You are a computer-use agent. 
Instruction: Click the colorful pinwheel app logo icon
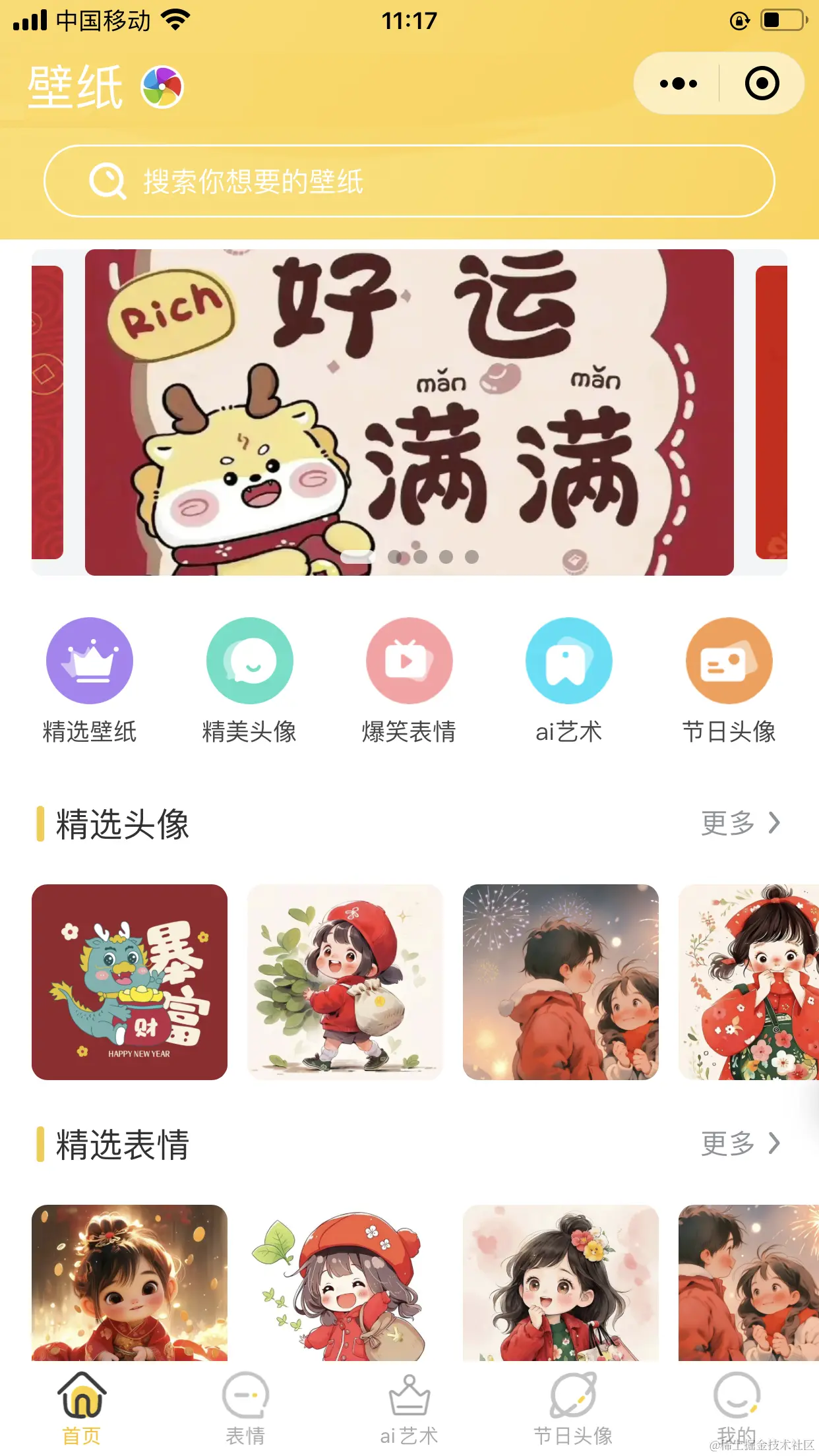160,86
